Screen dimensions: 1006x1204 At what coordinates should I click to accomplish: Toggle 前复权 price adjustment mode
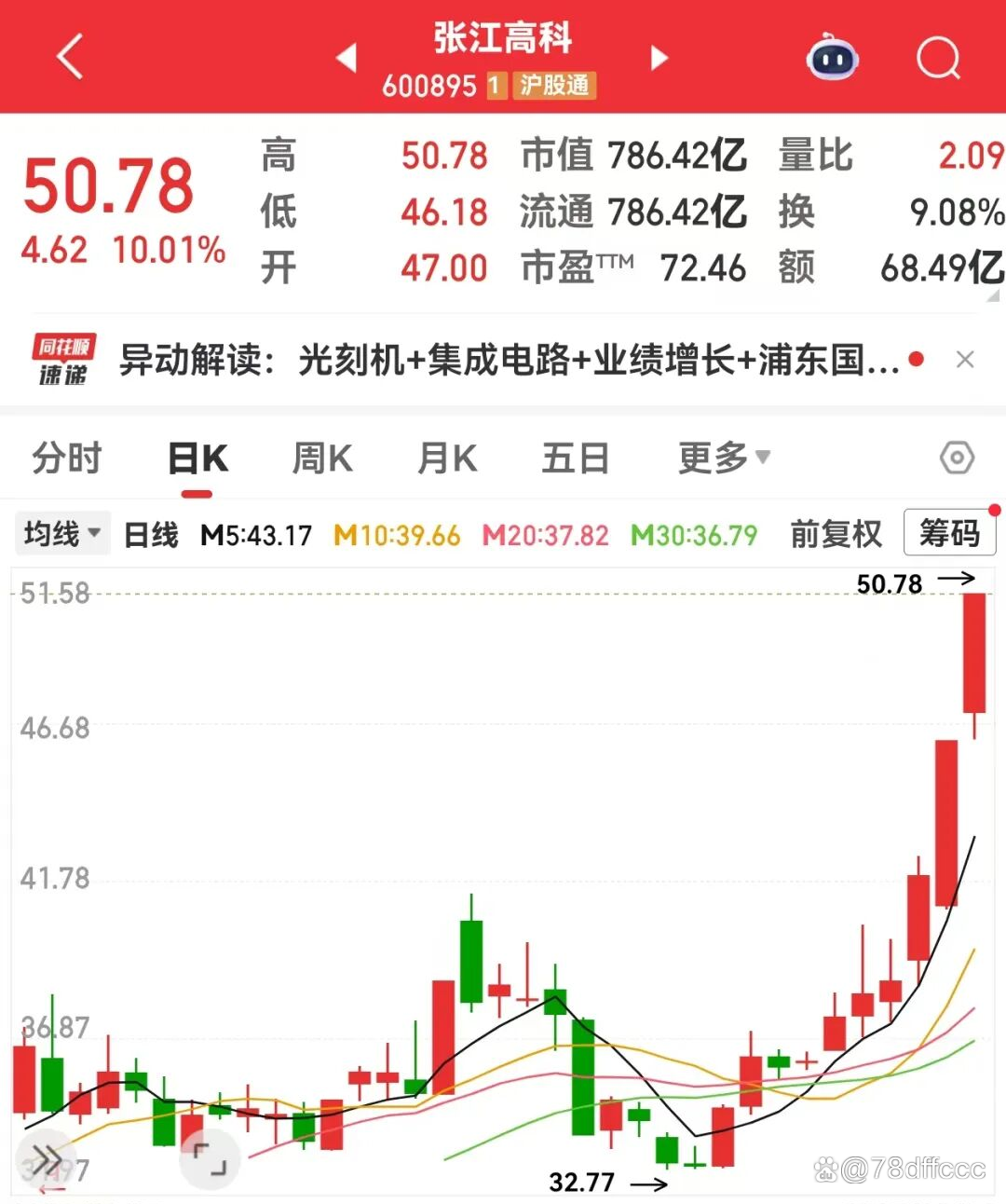click(x=834, y=534)
